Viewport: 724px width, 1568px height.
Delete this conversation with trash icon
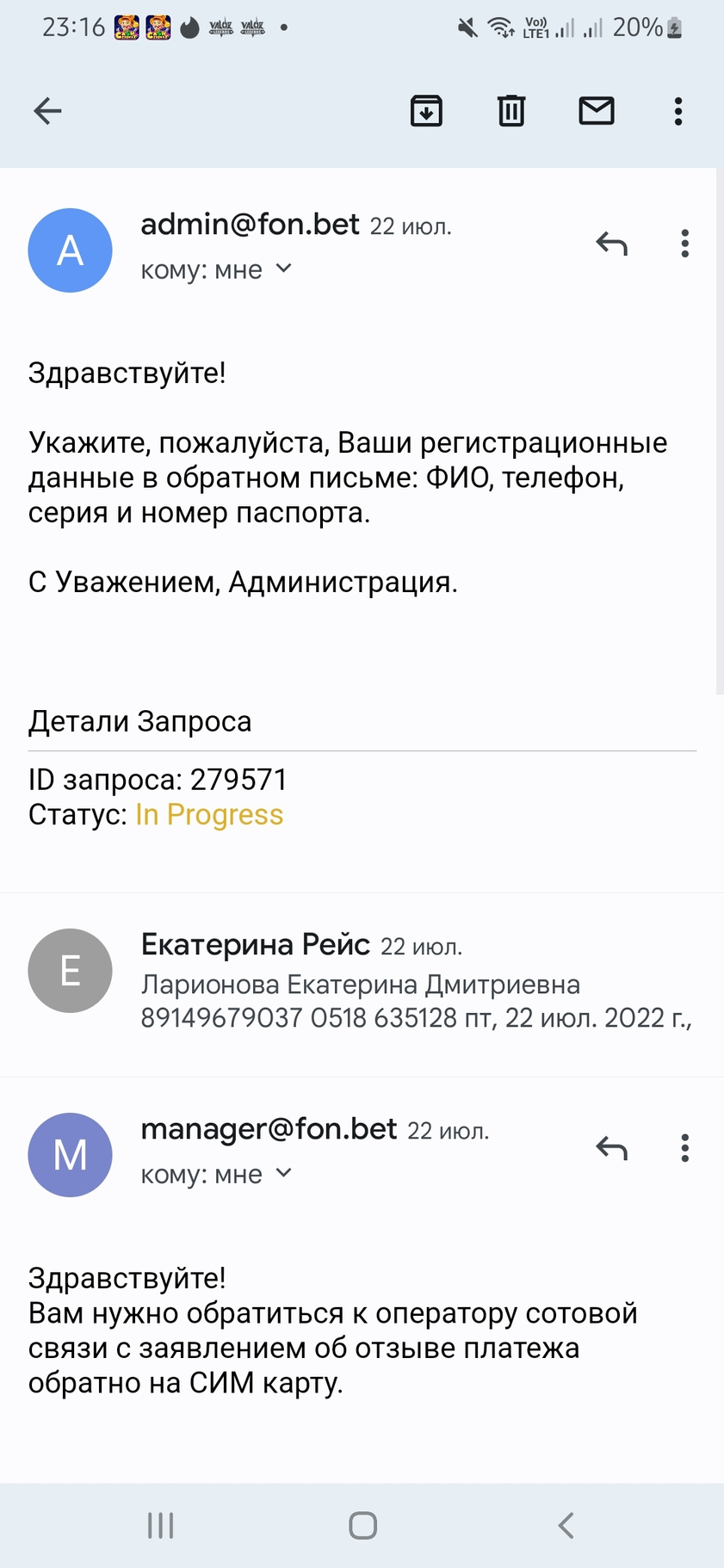click(511, 111)
